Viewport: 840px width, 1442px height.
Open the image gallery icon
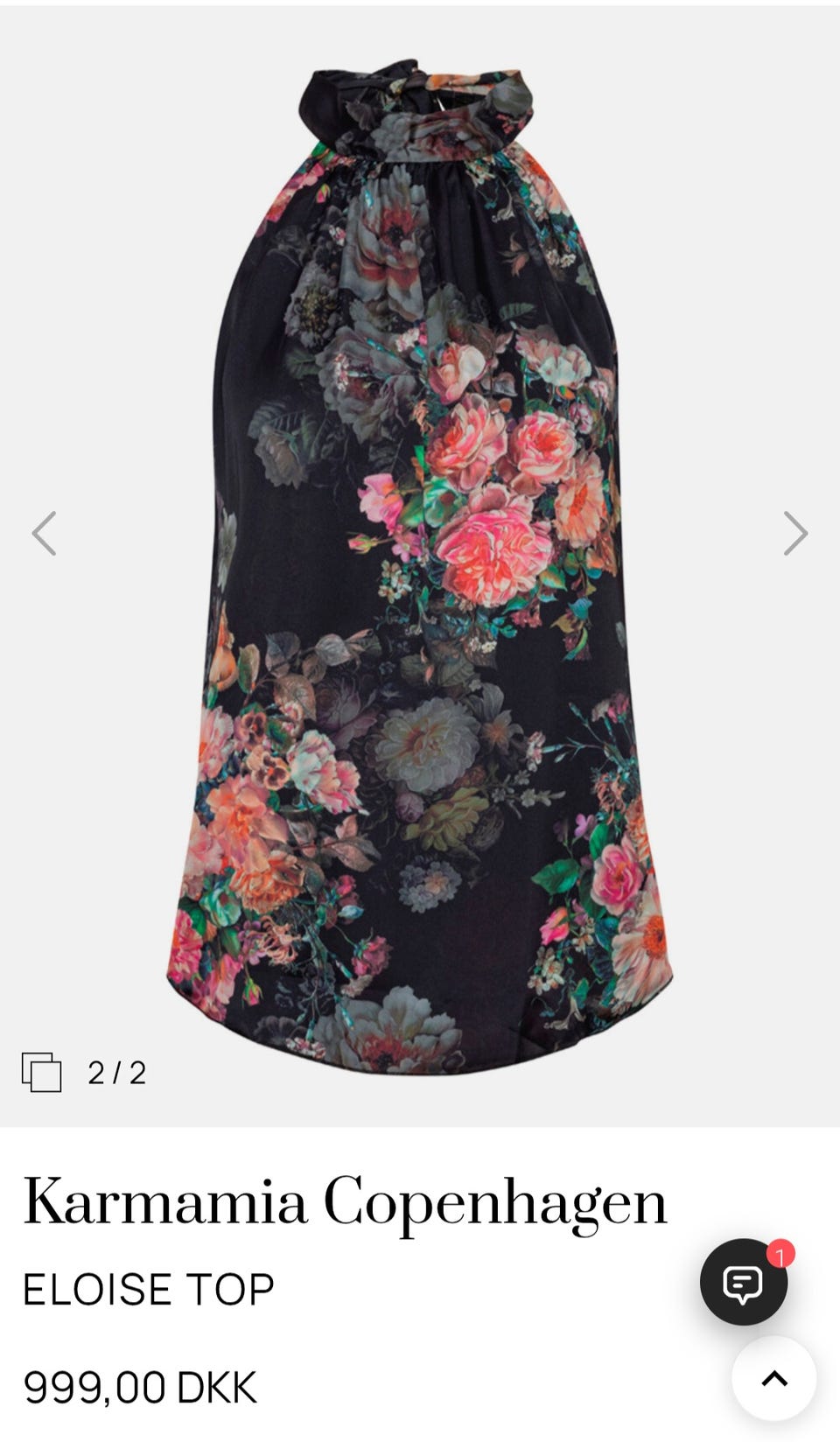[41, 1072]
